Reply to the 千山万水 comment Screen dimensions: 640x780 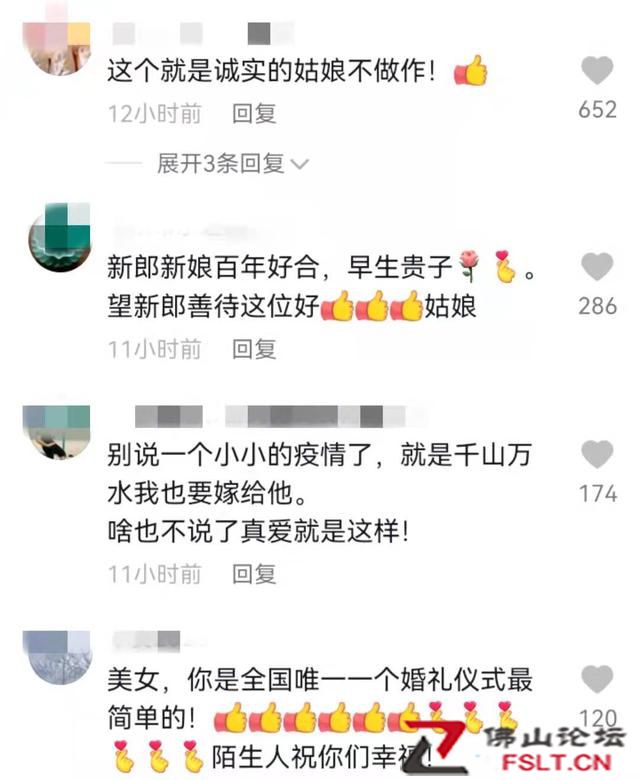pyautogui.click(x=254, y=573)
